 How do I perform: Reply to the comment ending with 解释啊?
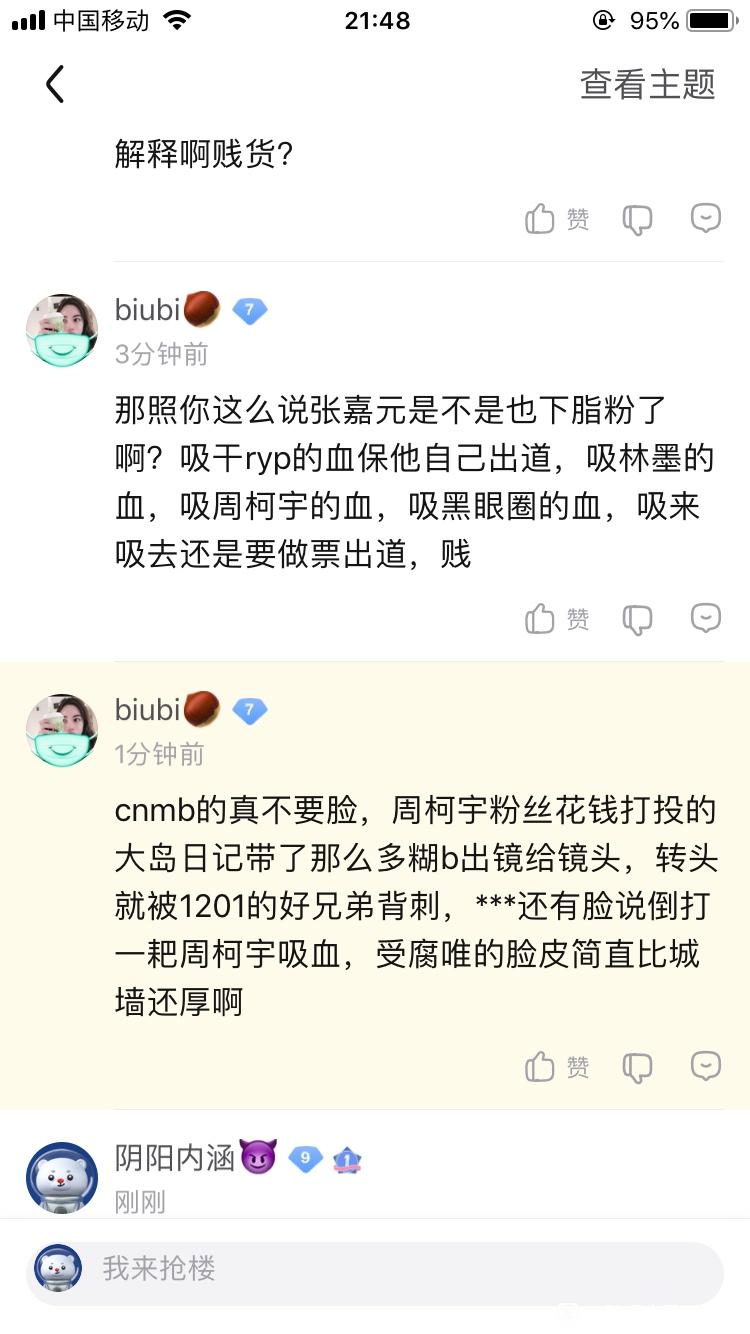pyautogui.click(x=706, y=218)
